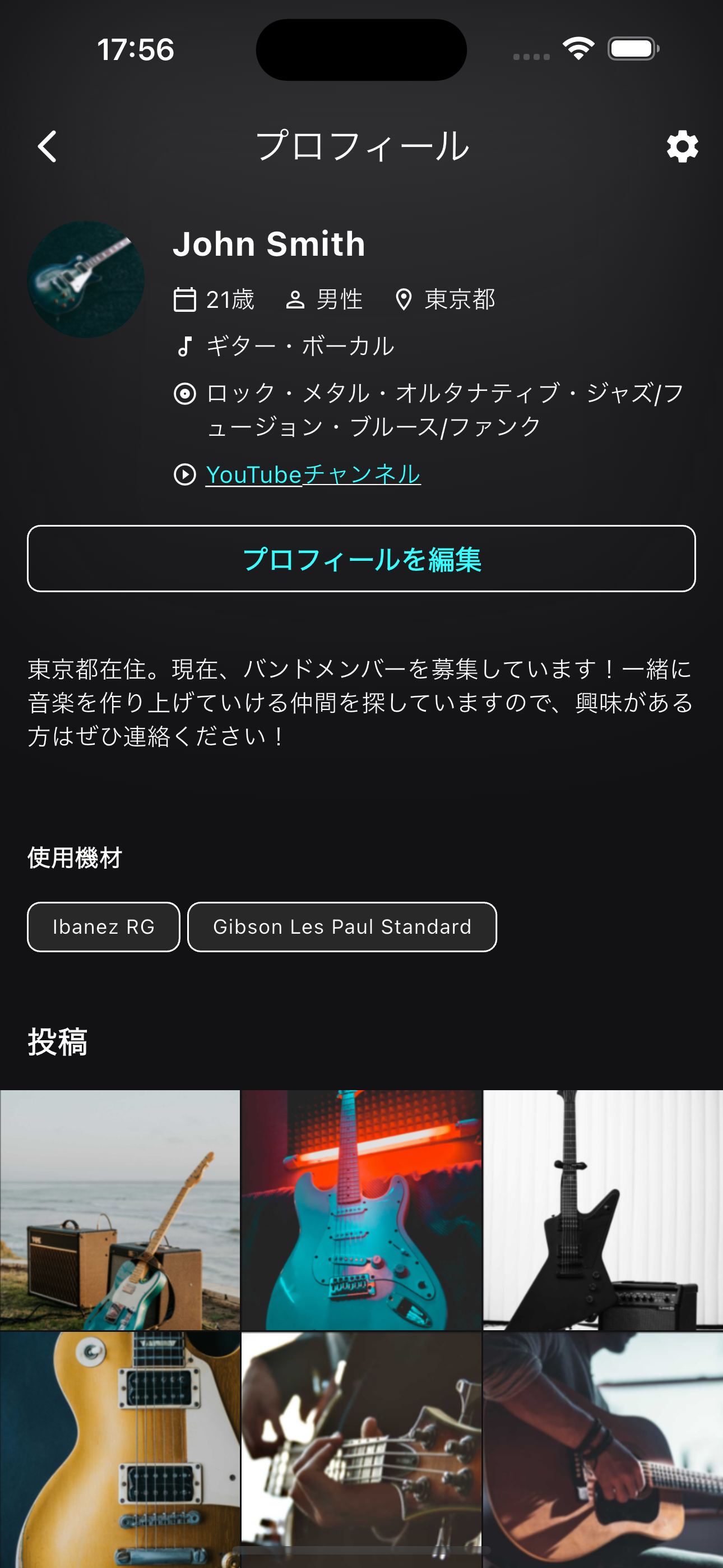Go back using the back arrow
Viewport: 723px width, 1568px height.
pos(48,147)
